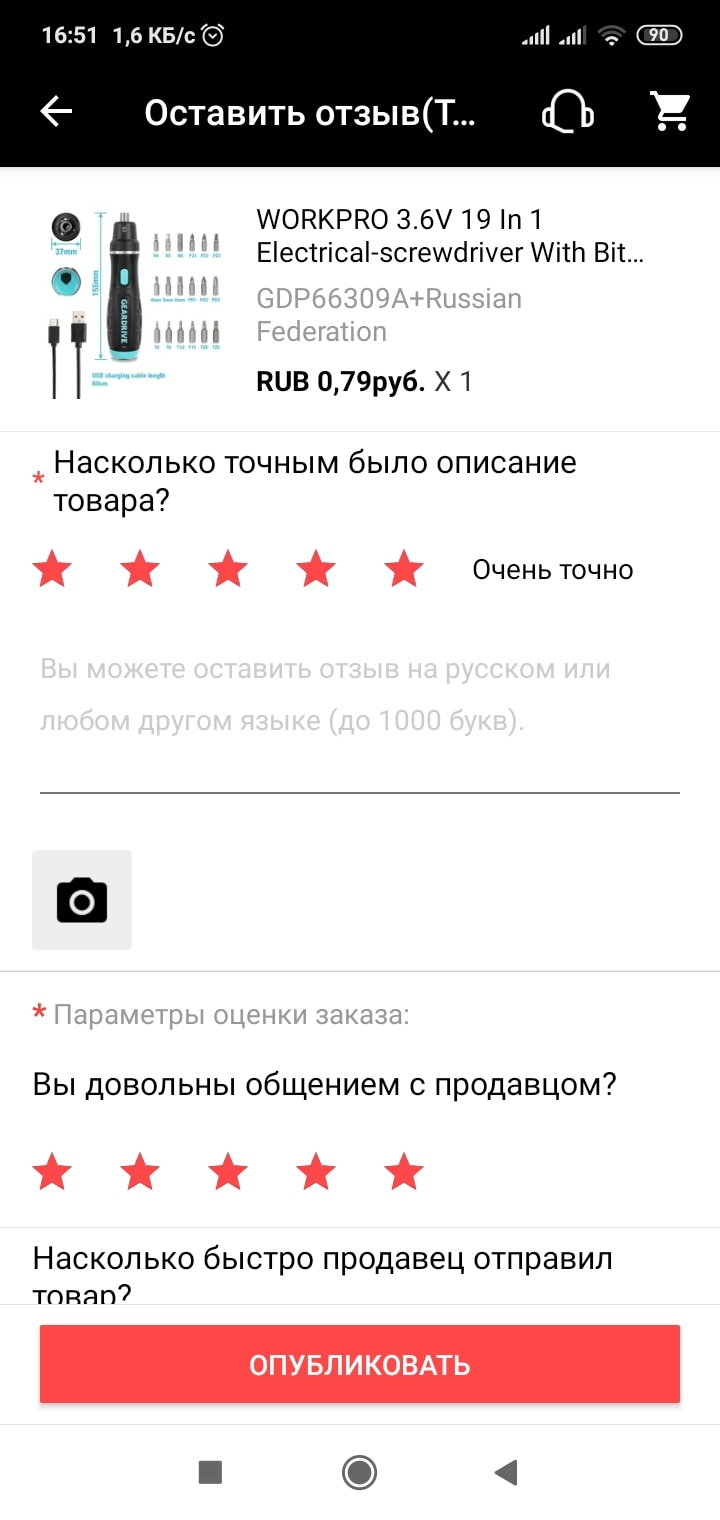Open the shopping cart
This screenshot has width=720, height=1520.
670,112
